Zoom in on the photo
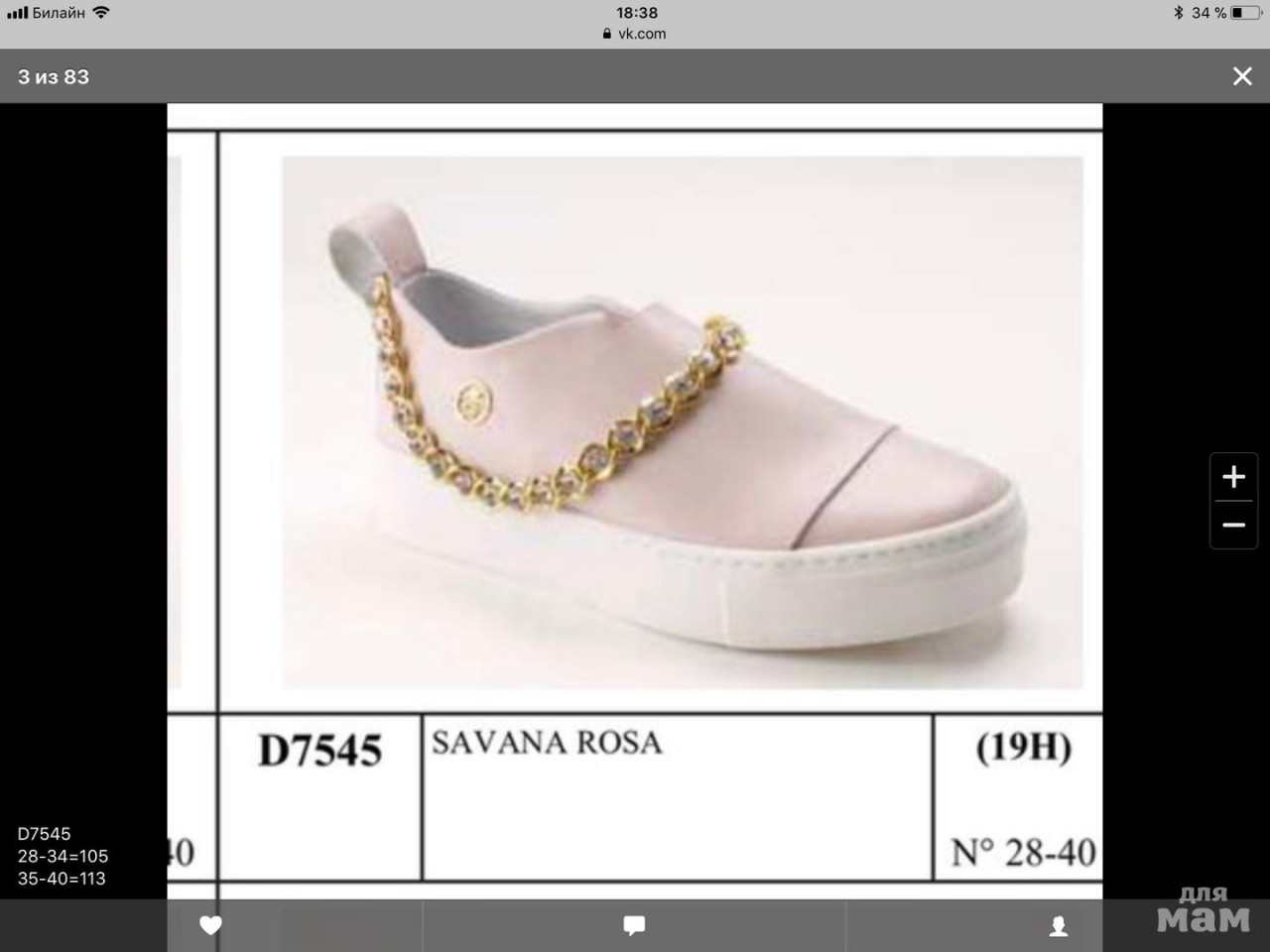Viewport: 1270px width, 952px height. tap(1233, 477)
